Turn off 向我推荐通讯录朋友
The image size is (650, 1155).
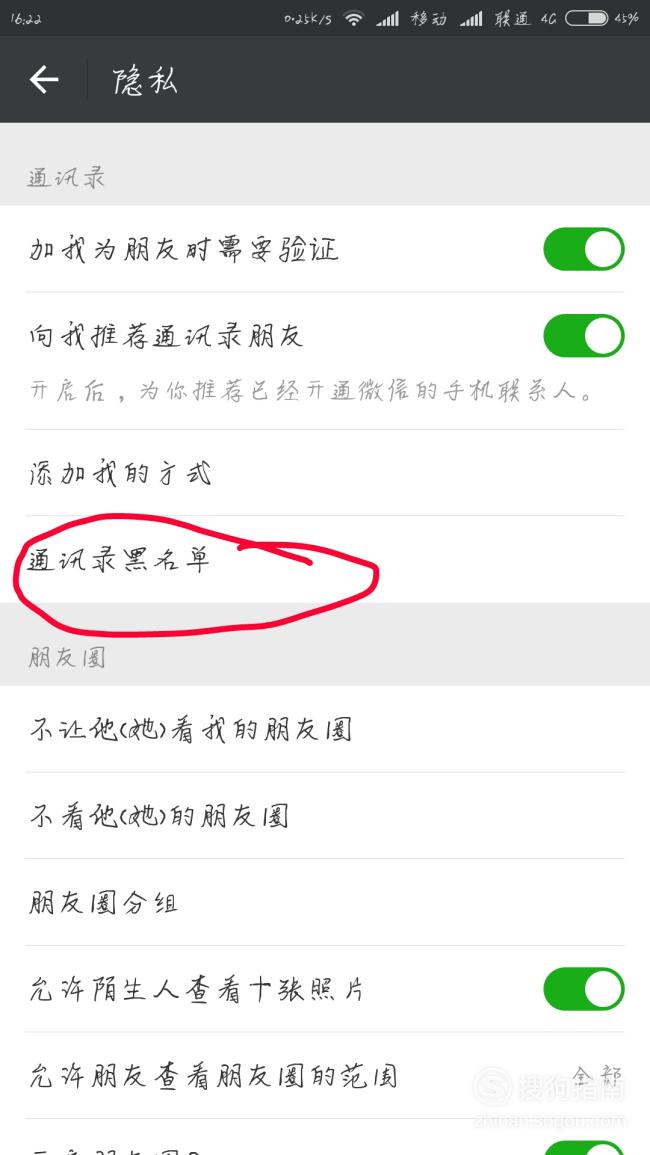(x=584, y=336)
